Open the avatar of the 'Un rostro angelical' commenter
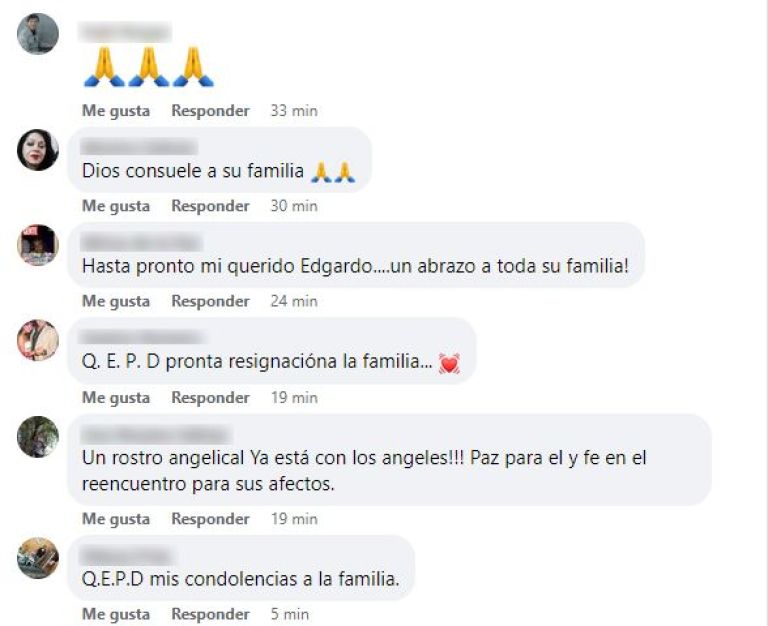The height and width of the screenshot is (626, 768). (x=38, y=436)
